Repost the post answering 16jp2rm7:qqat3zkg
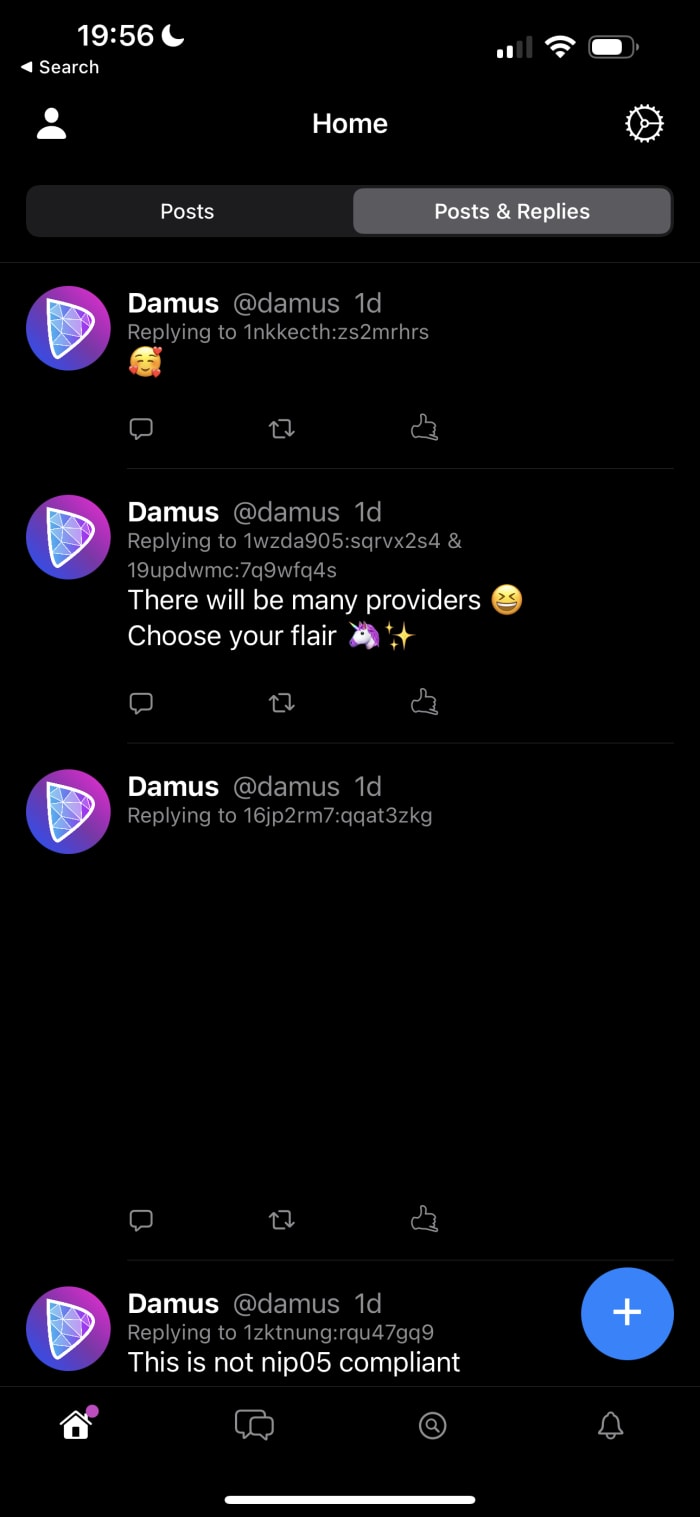 tap(282, 1220)
